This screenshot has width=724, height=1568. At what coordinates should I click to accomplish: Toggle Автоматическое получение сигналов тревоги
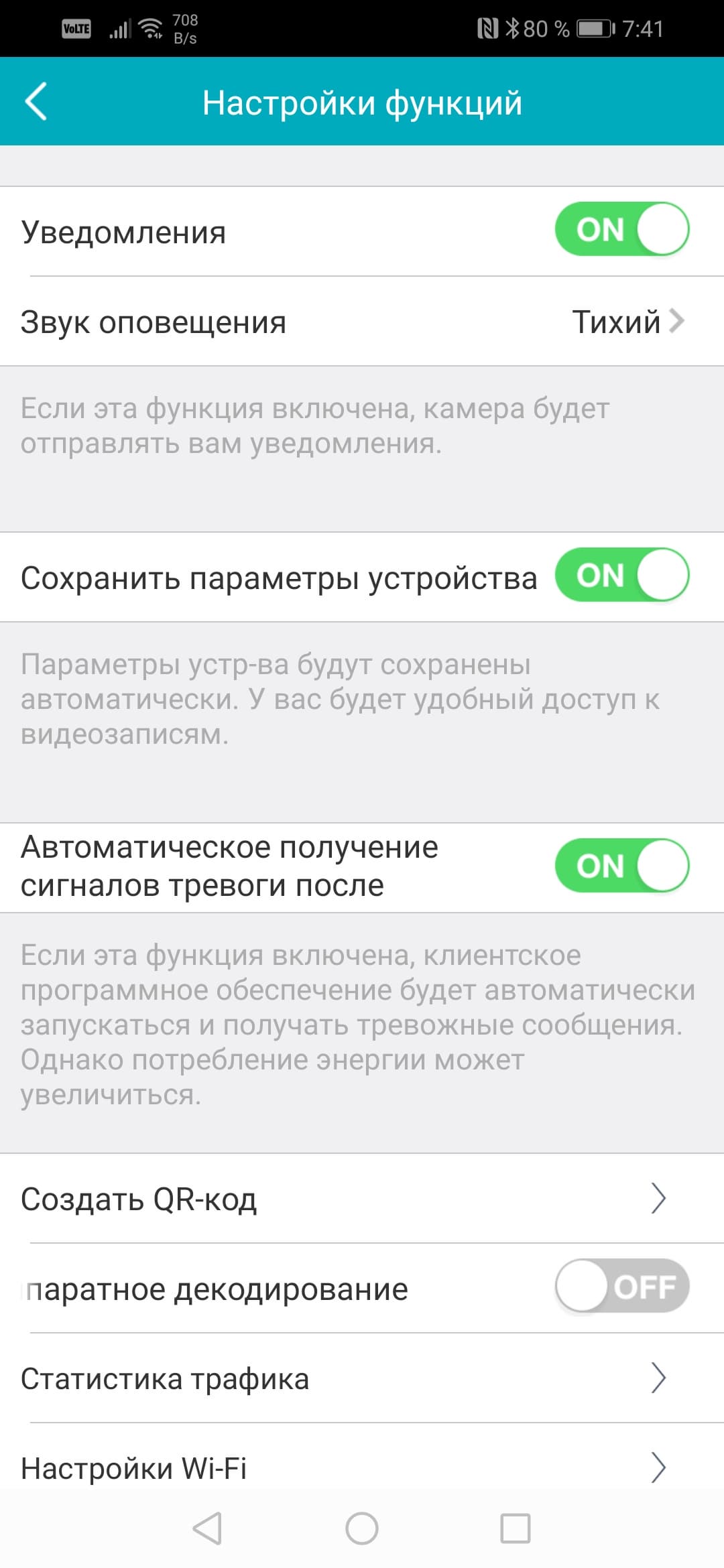(621, 866)
